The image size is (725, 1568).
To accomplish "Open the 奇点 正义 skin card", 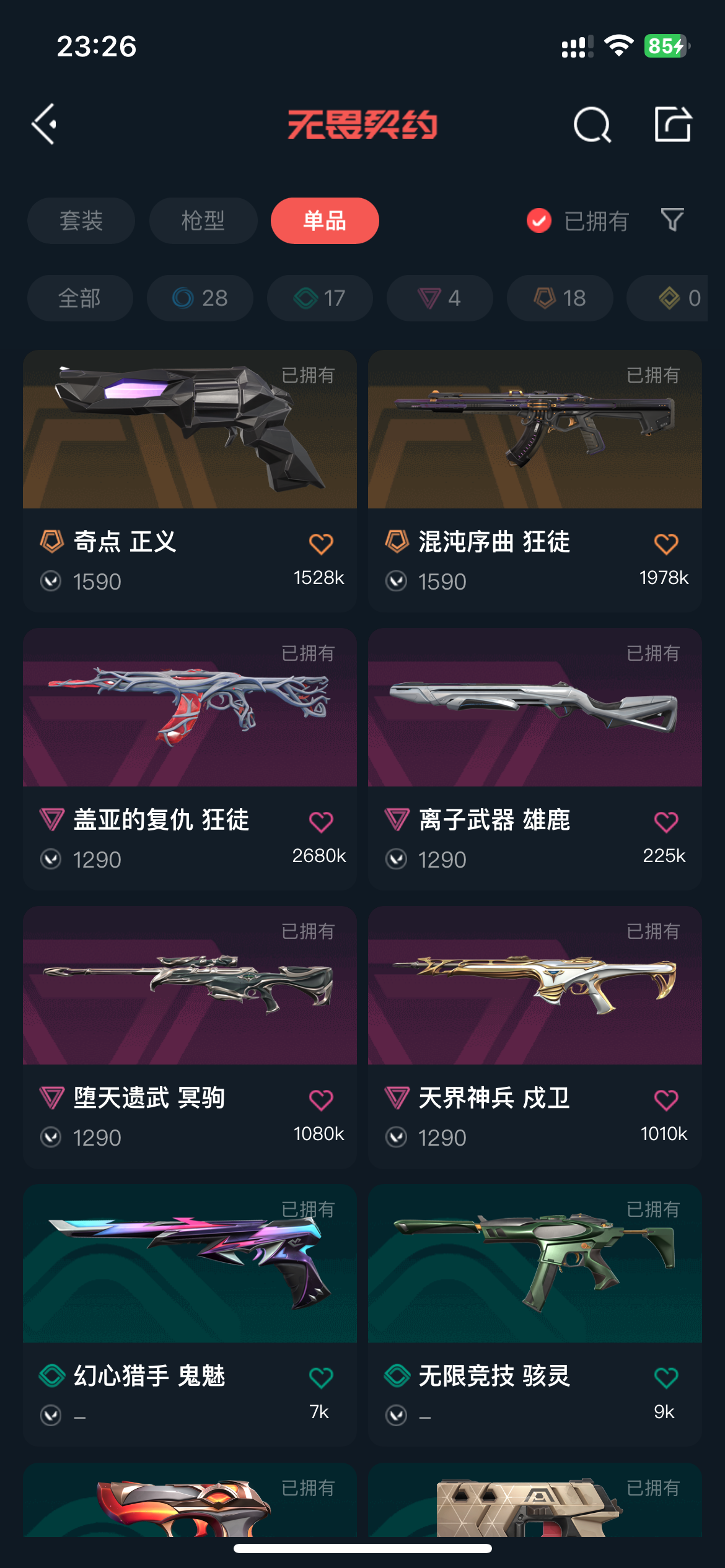I will click(x=190, y=481).
